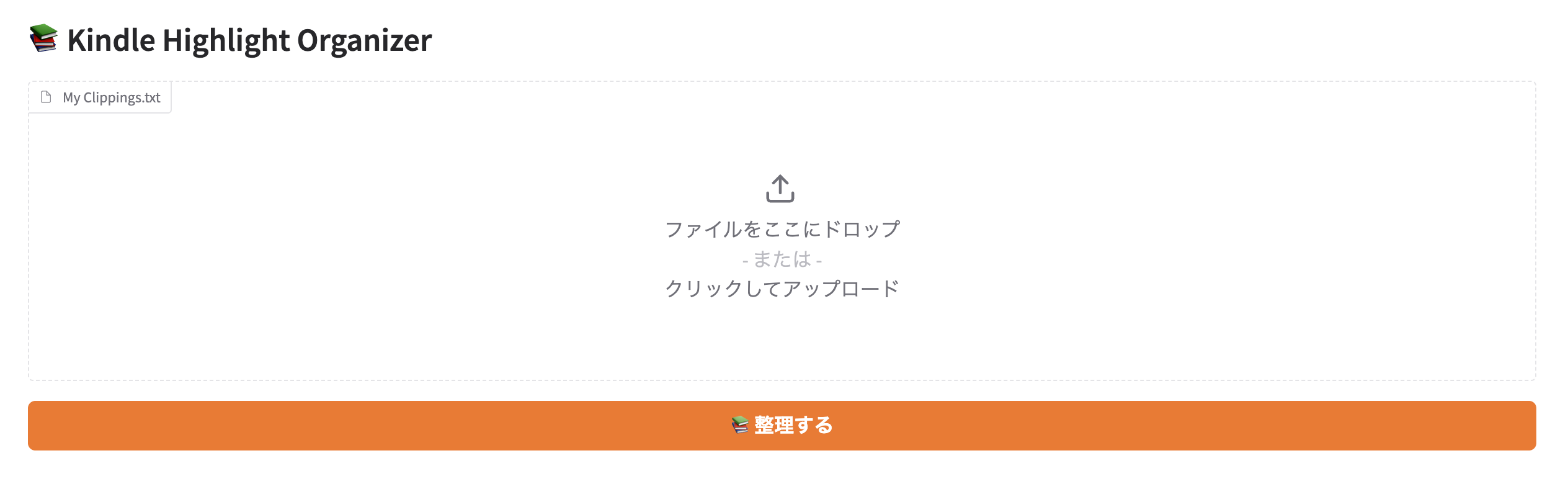Tap the file drop area to upload
This screenshot has width=1568, height=484.
pos(782,236)
